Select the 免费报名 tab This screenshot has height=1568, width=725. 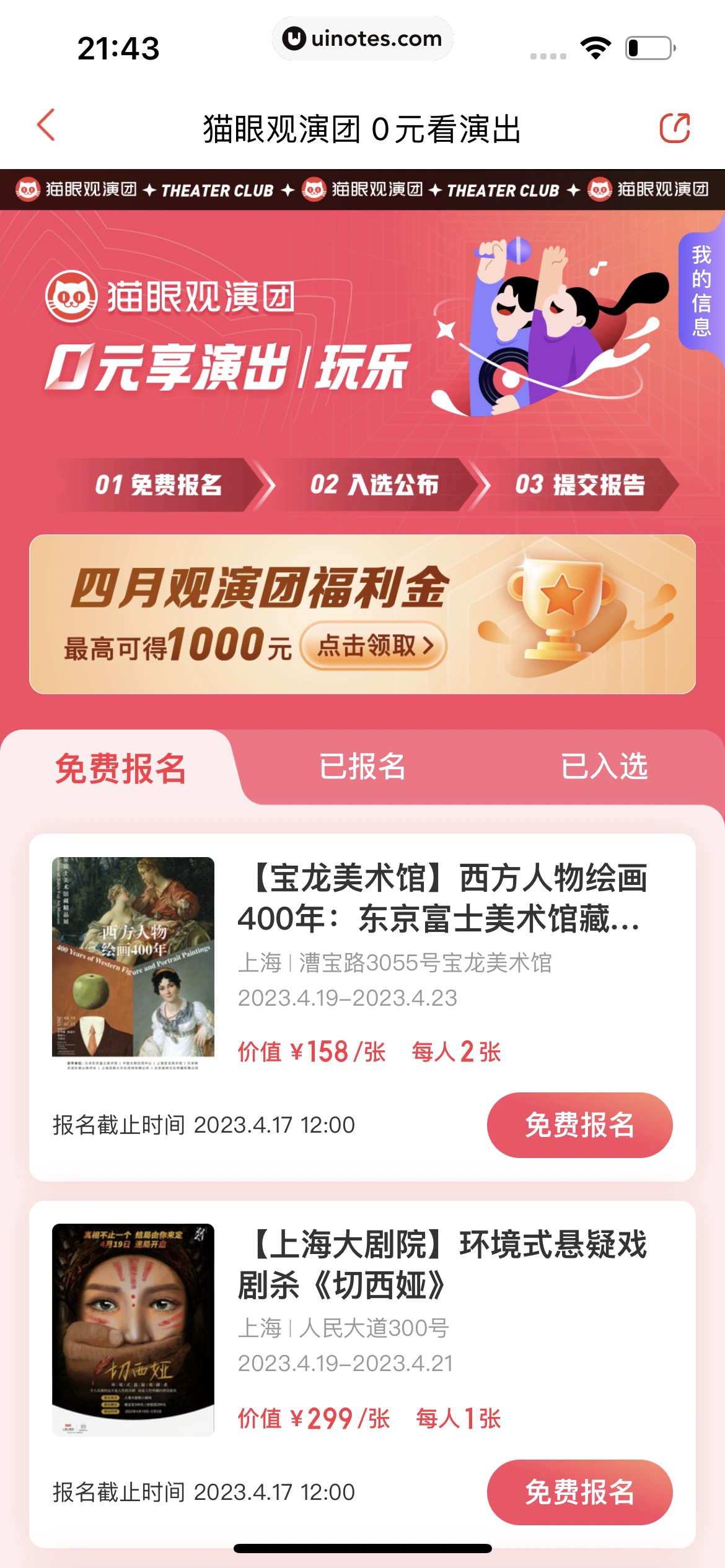tap(120, 769)
